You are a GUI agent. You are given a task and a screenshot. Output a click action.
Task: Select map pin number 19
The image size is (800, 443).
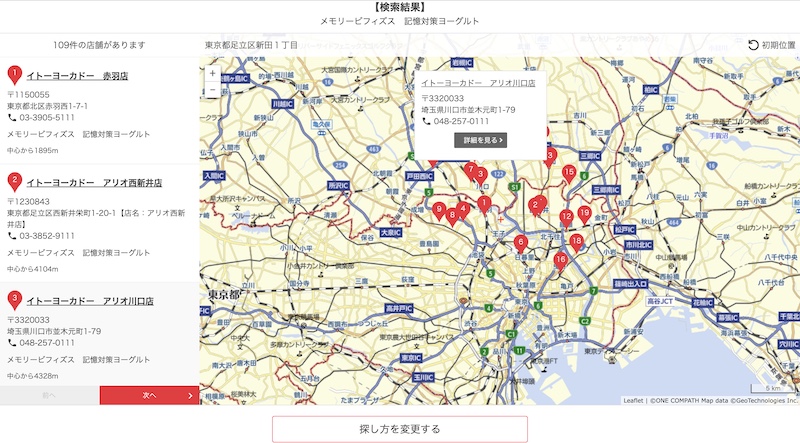(584, 214)
